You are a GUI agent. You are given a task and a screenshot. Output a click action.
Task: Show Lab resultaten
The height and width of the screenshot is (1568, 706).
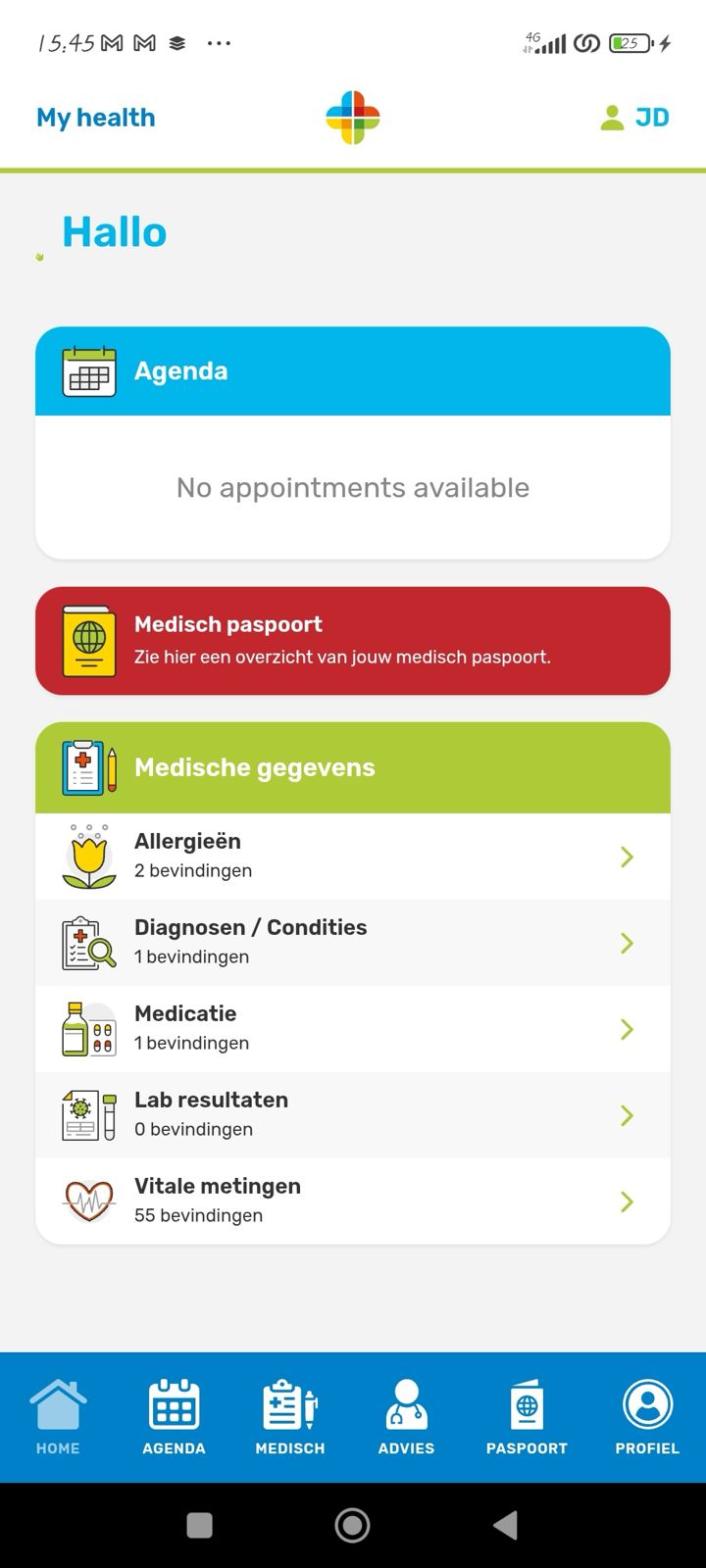point(352,1115)
